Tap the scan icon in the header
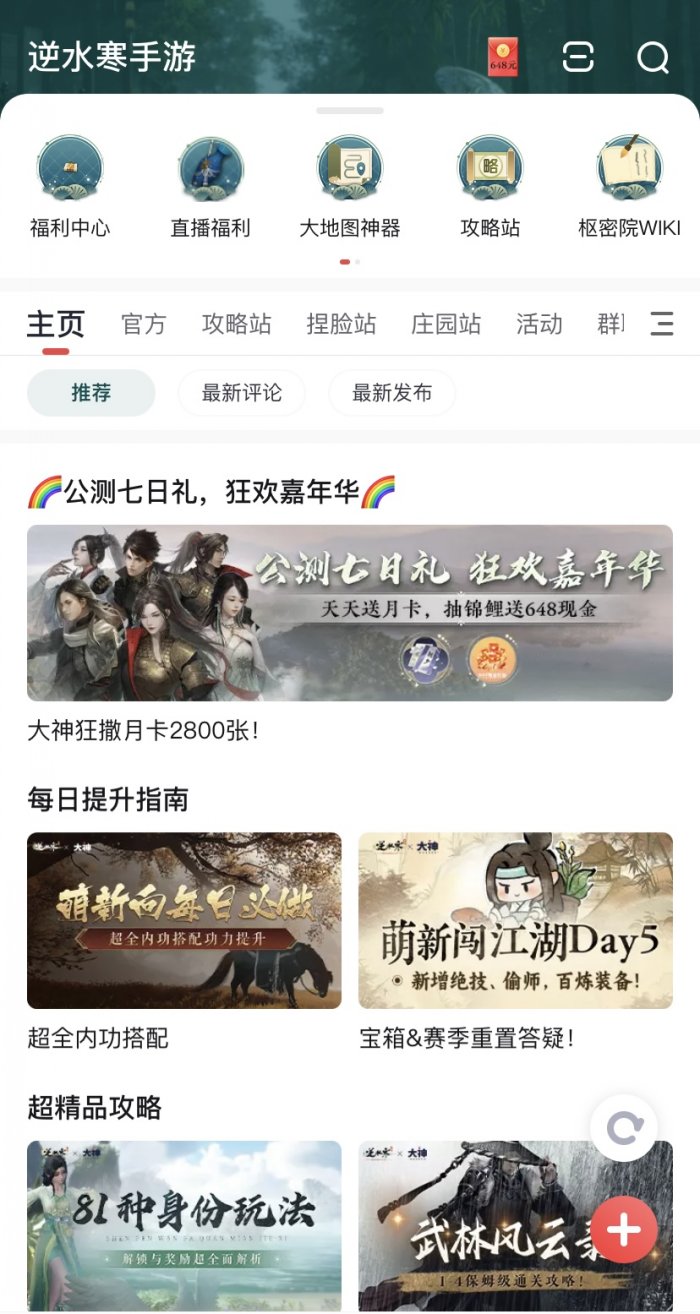 coord(578,57)
